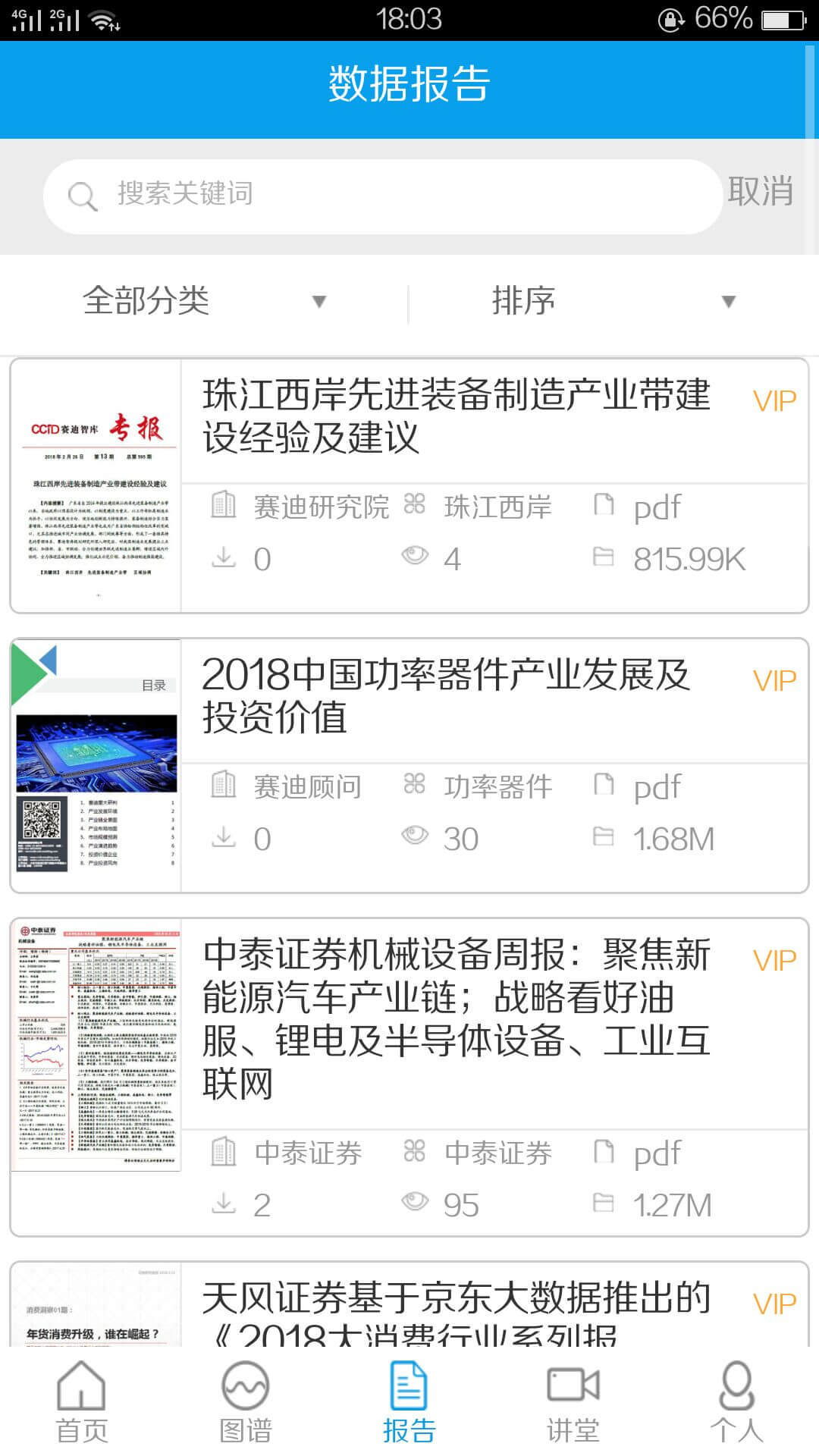Screen dimensions: 819x1456
Task: Tap 取消 to cancel search
Action: 760,191
